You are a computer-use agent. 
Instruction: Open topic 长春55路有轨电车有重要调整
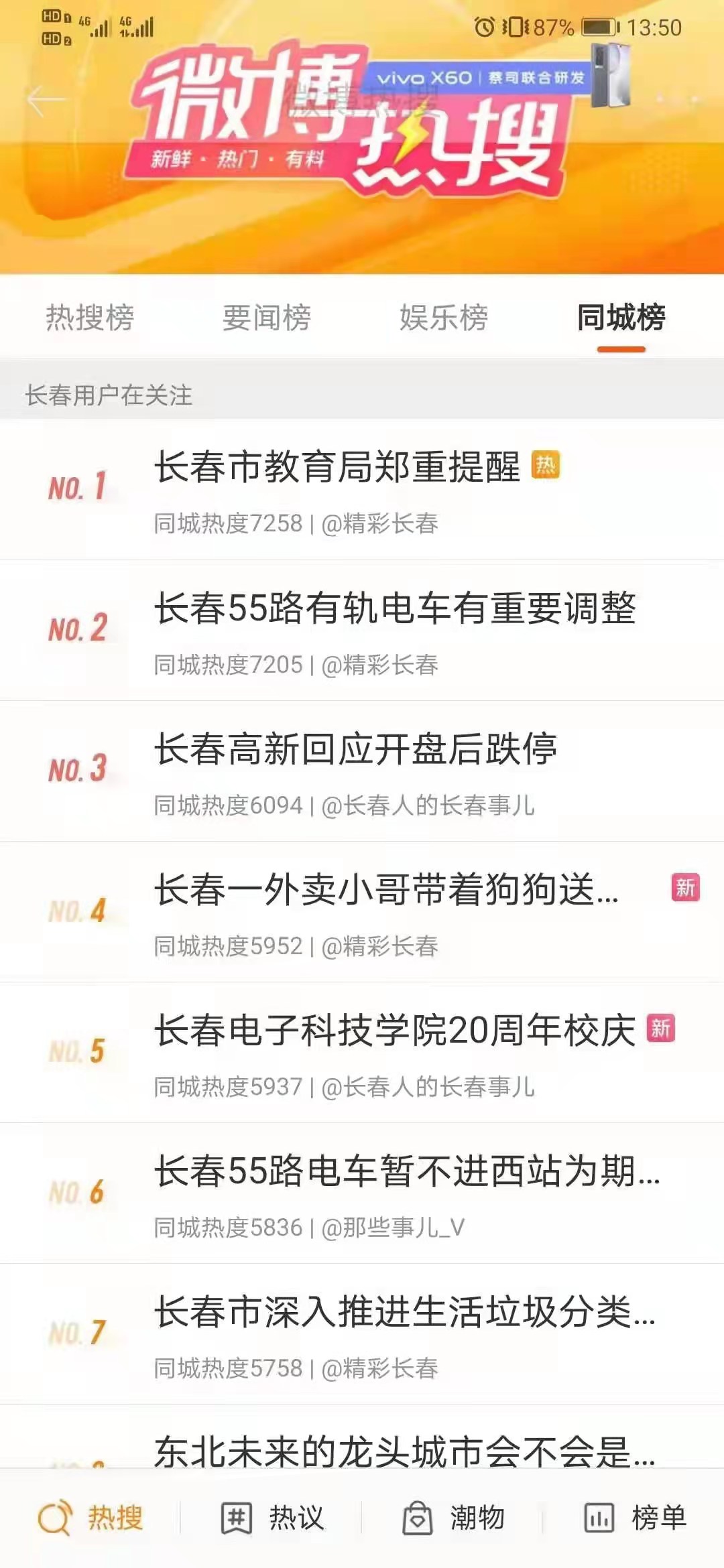[x=395, y=608]
